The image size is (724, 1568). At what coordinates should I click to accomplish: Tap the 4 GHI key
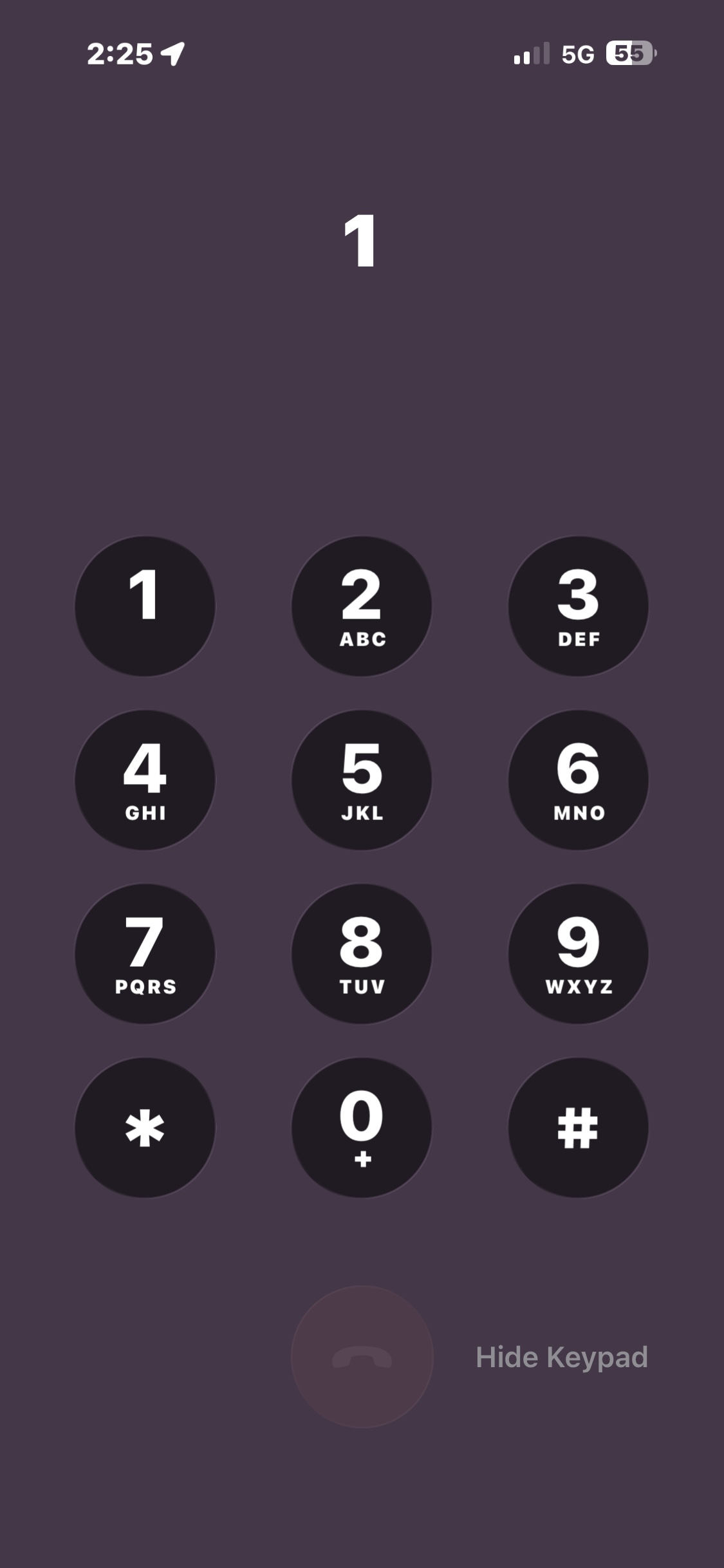pyautogui.click(x=145, y=779)
